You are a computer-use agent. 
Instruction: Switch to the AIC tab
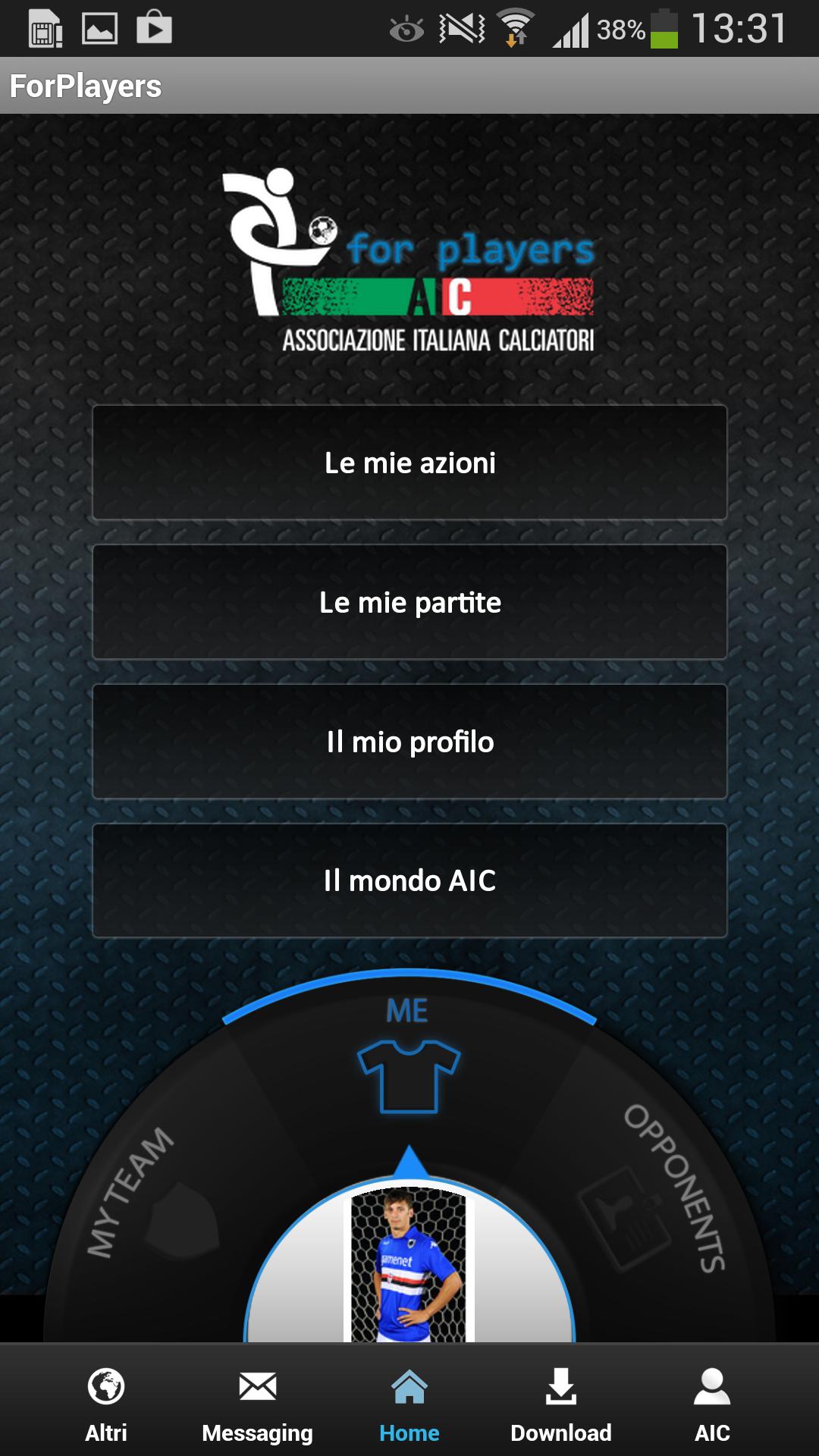click(712, 1403)
